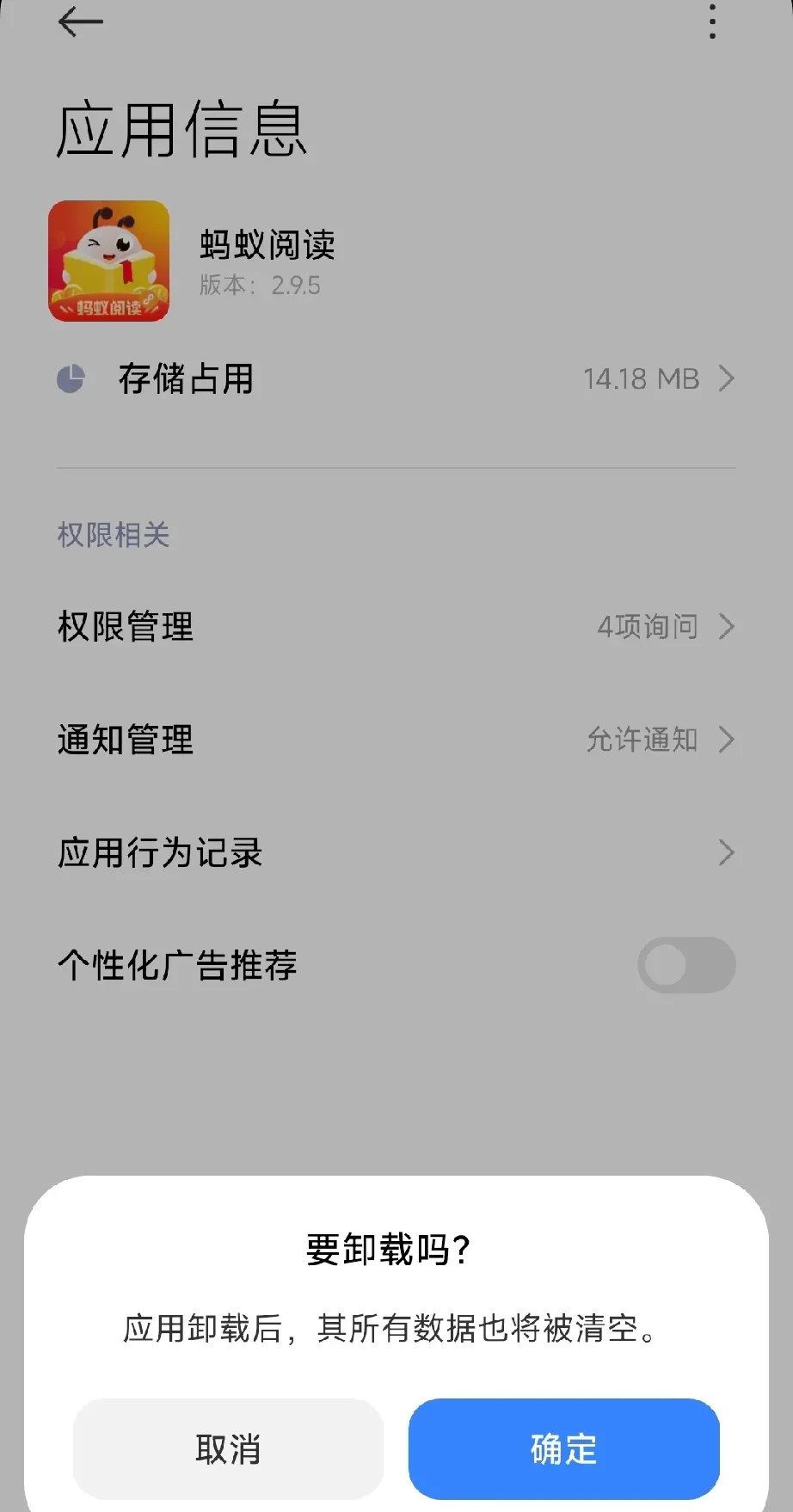Toggle 个性化广告推荐 switch
This screenshot has width=793, height=1512.
click(x=685, y=965)
